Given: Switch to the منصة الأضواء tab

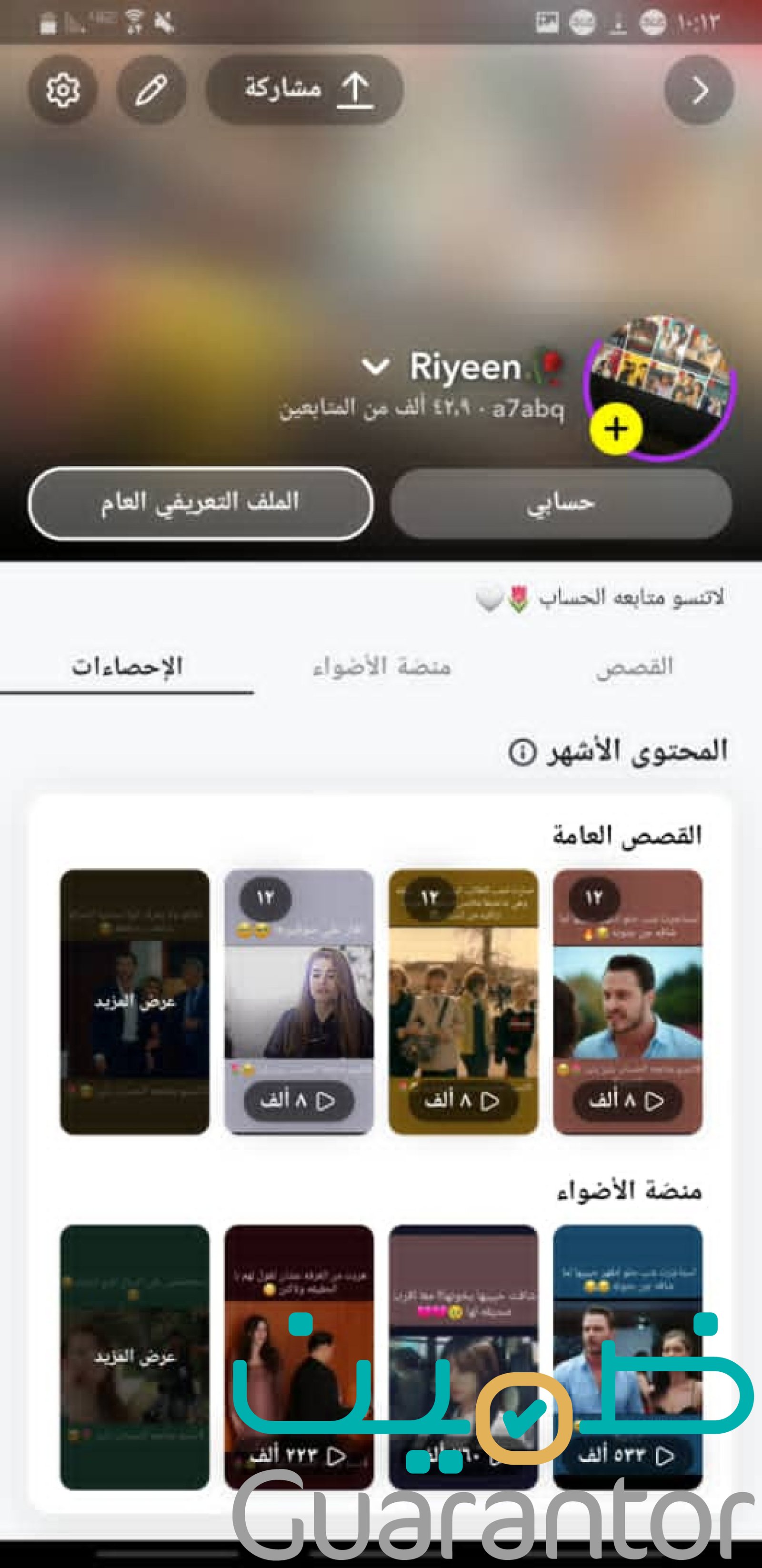Looking at the screenshot, I should tap(381, 666).
